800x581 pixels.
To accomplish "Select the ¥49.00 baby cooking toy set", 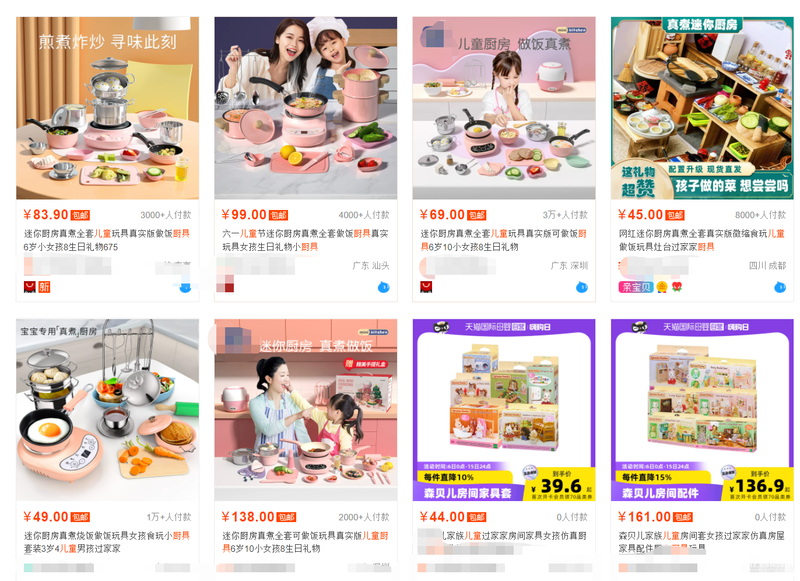I will click(x=107, y=410).
